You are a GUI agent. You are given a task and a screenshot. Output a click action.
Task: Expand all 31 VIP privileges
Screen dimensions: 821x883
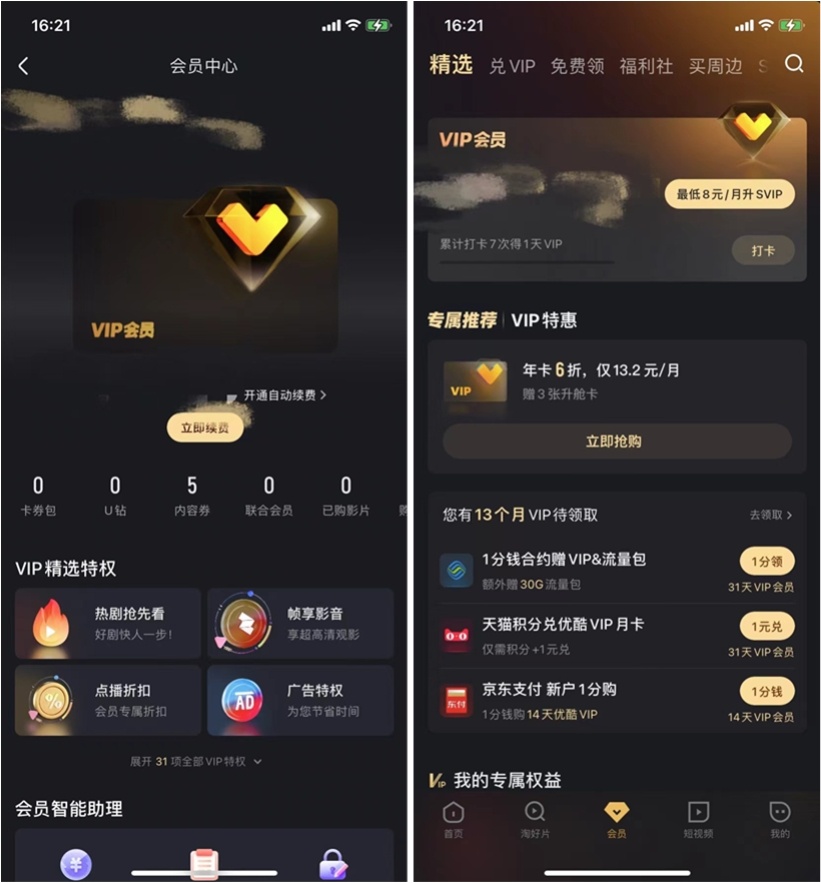196,761
